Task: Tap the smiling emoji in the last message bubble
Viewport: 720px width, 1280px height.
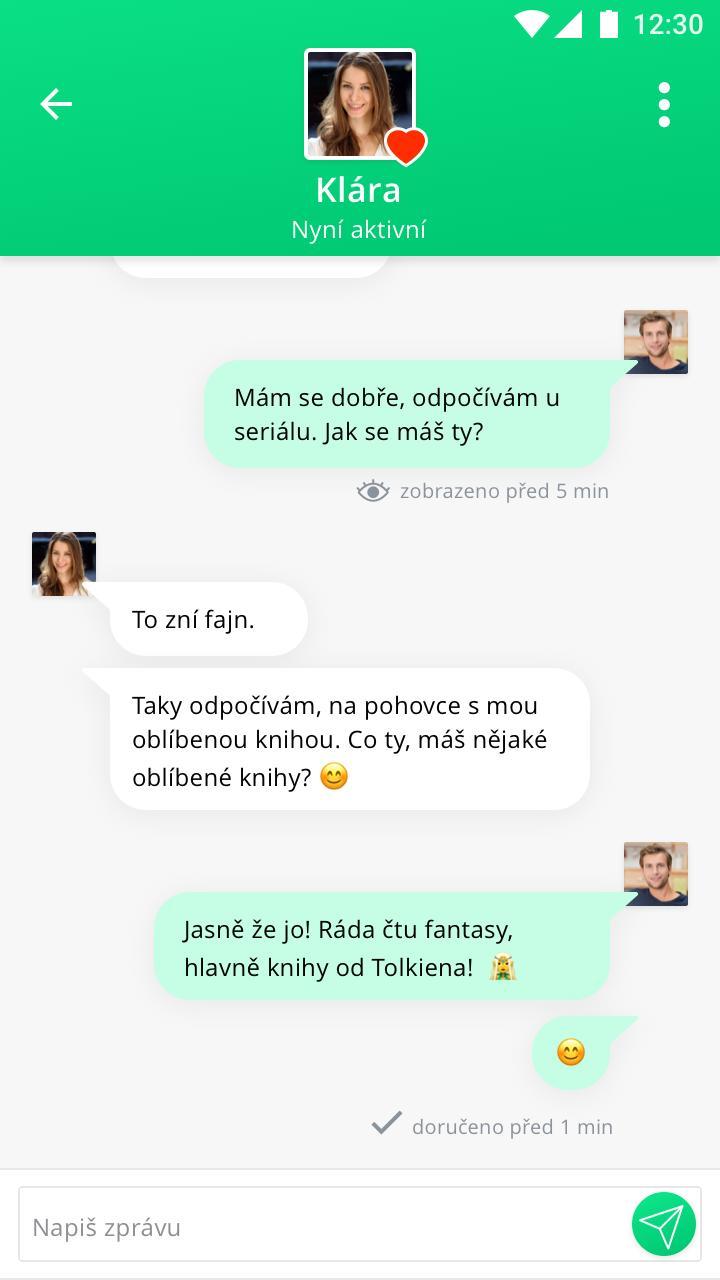Action: click(570, 1052)
